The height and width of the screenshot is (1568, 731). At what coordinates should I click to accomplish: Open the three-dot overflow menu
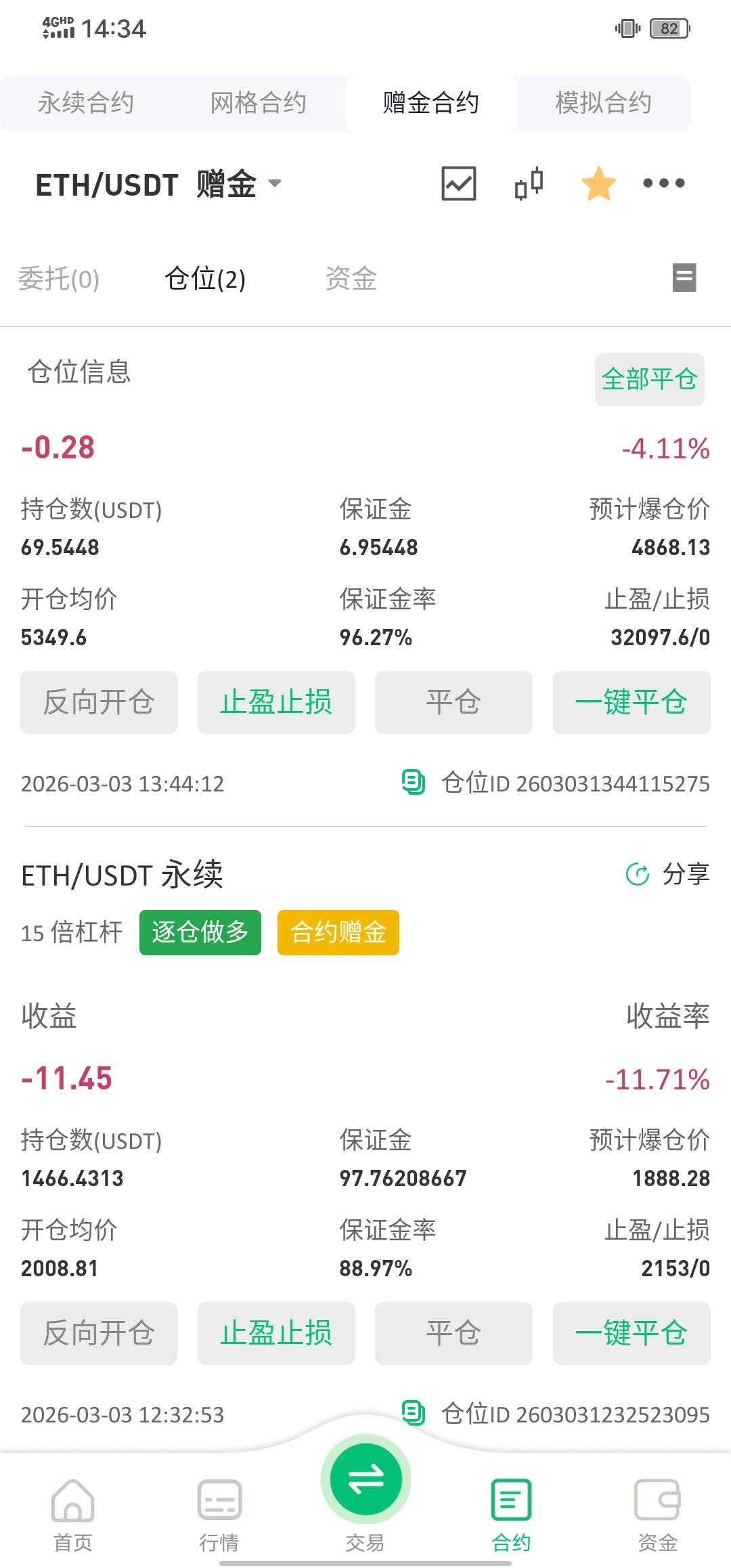[663, 183]
